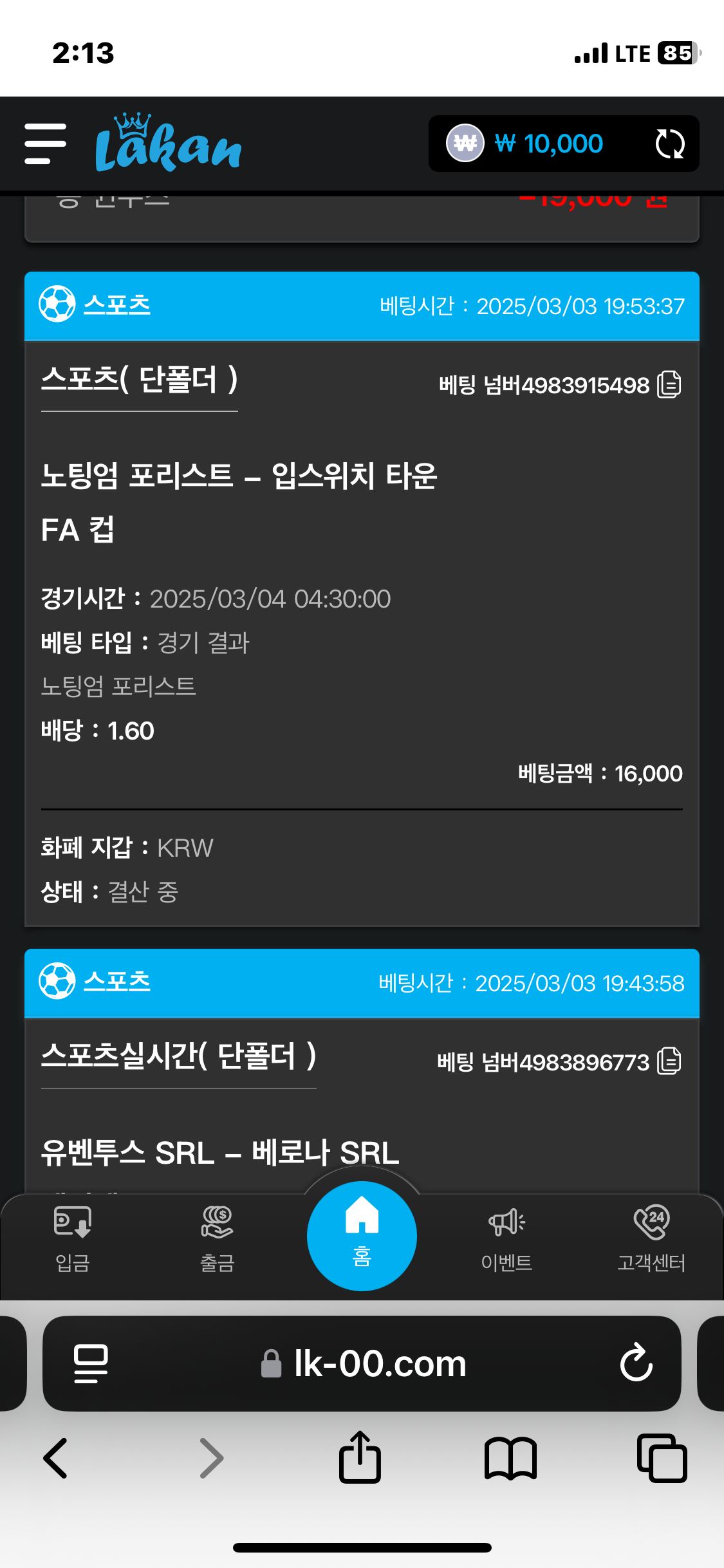
Task: Reload the page in Safari
Action: tap(636, 1363)
